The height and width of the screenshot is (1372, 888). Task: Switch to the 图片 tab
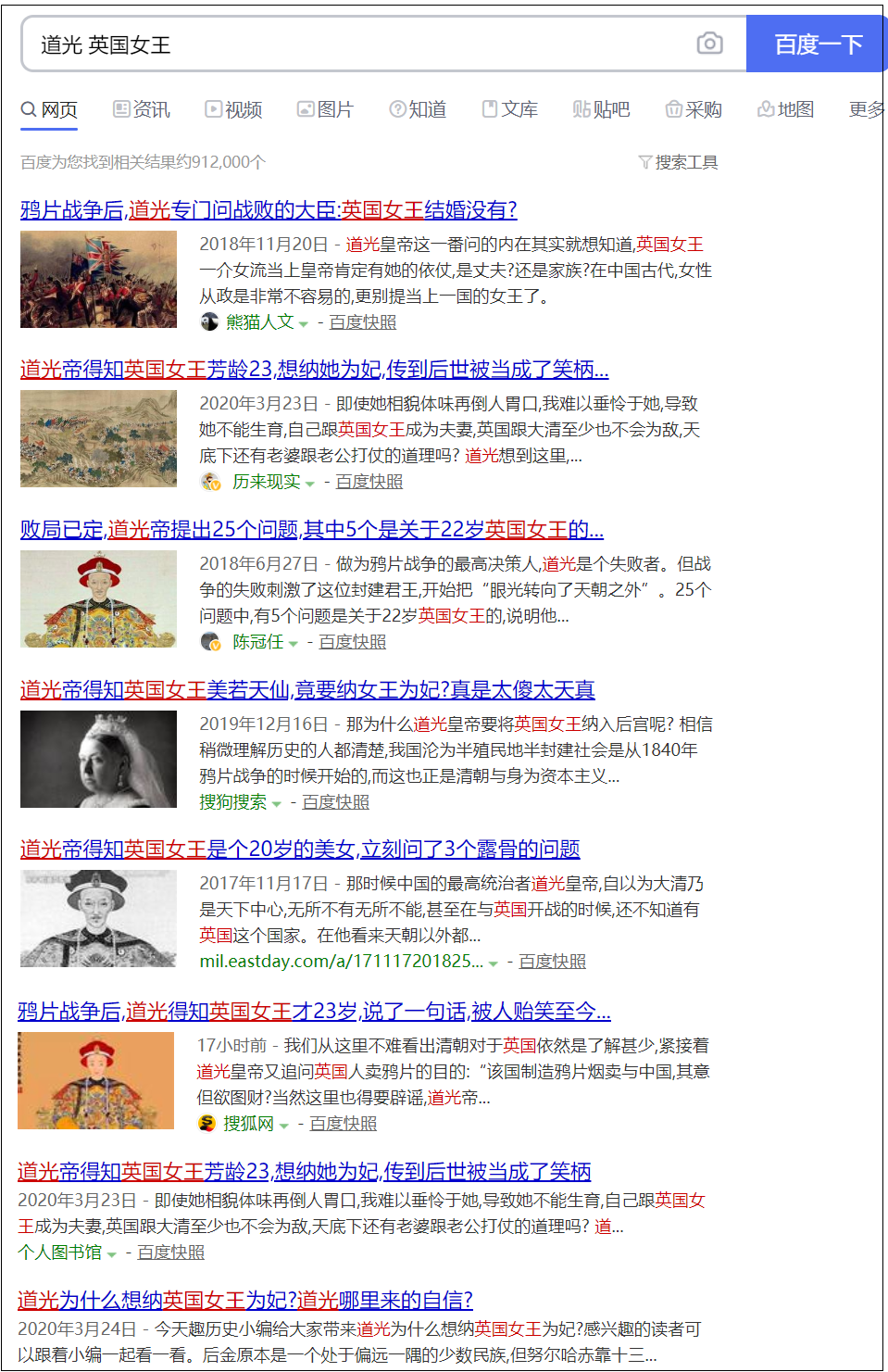(326, 109)
